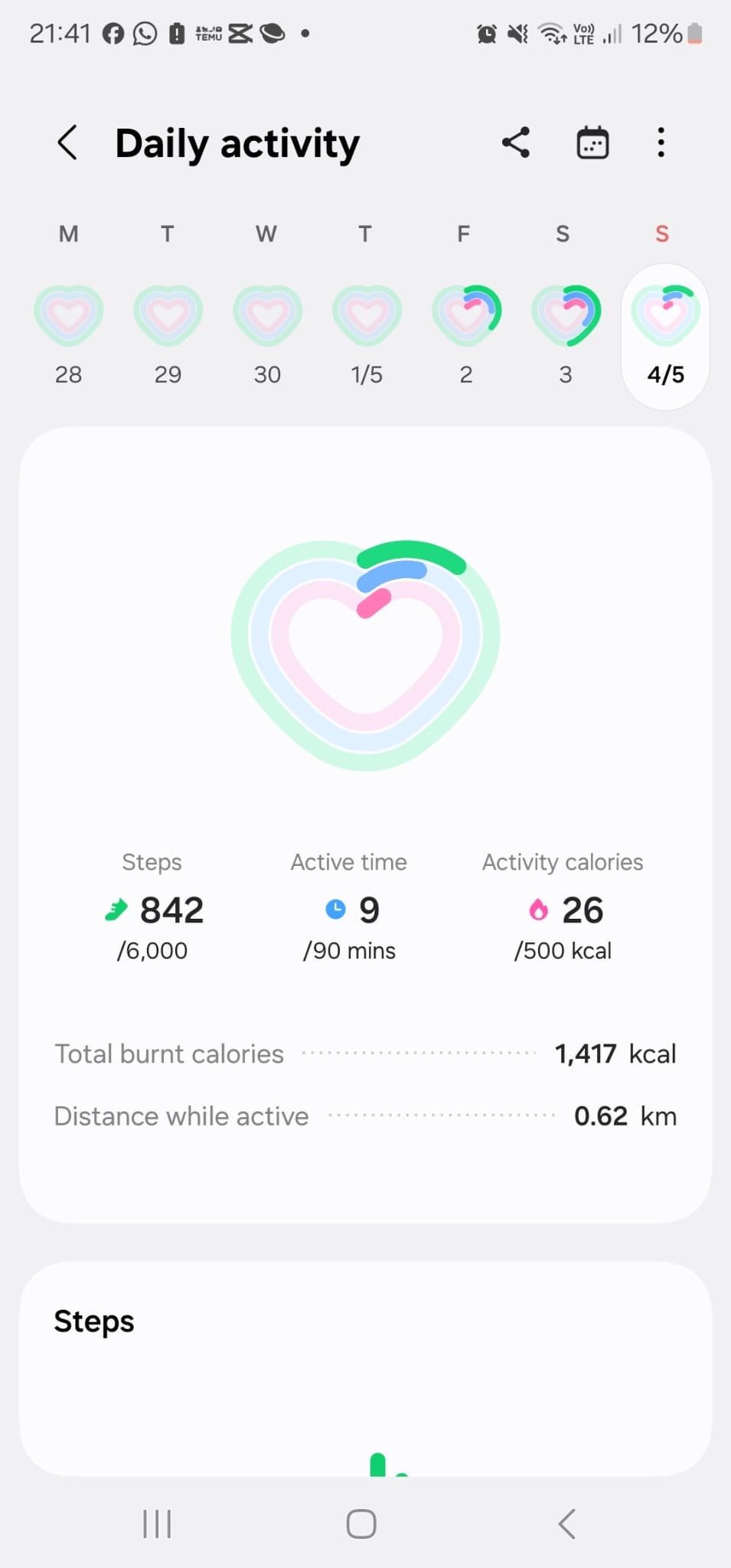Open the calendar date picker
The width and height of the screenshot is (731, 1568).
[x=592, y=142]
